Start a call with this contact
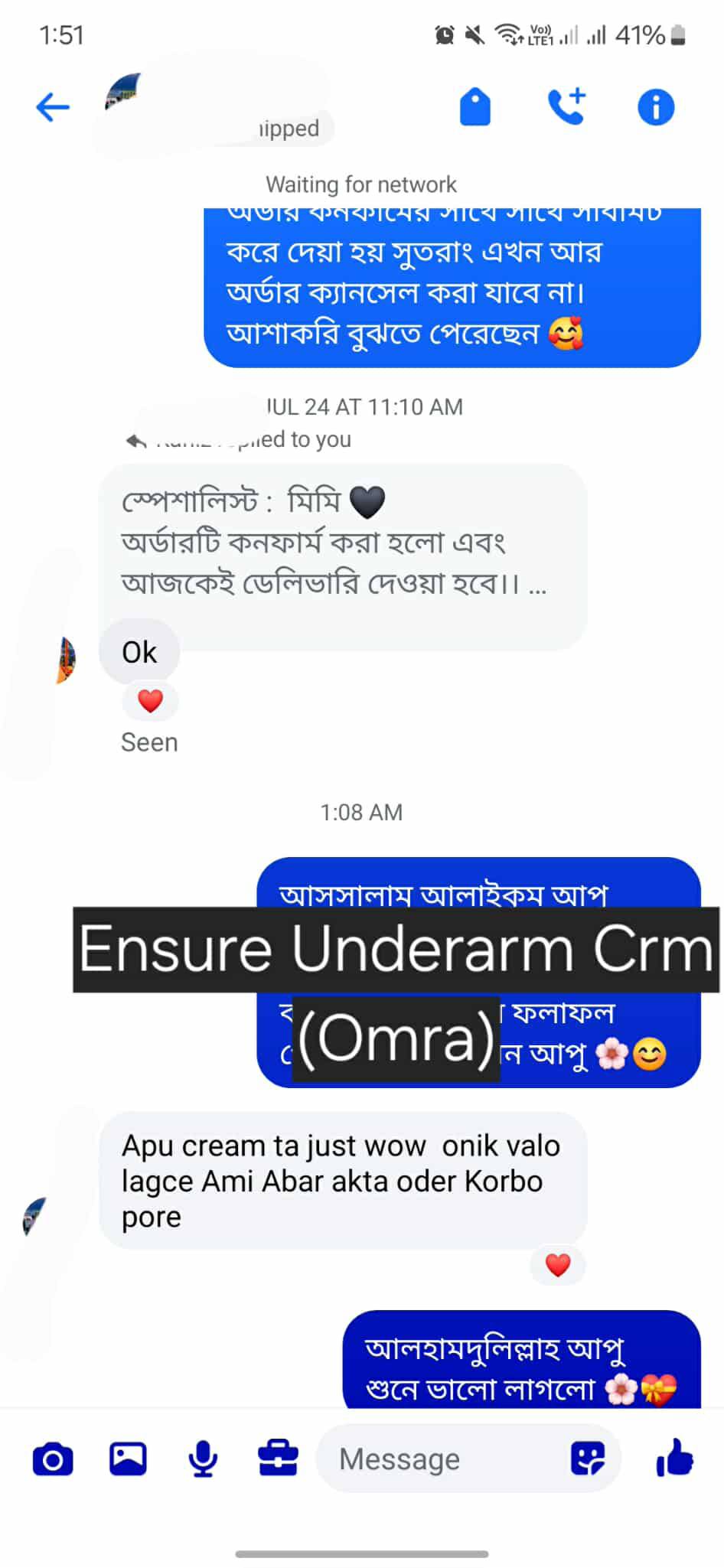 pos(566,106)
